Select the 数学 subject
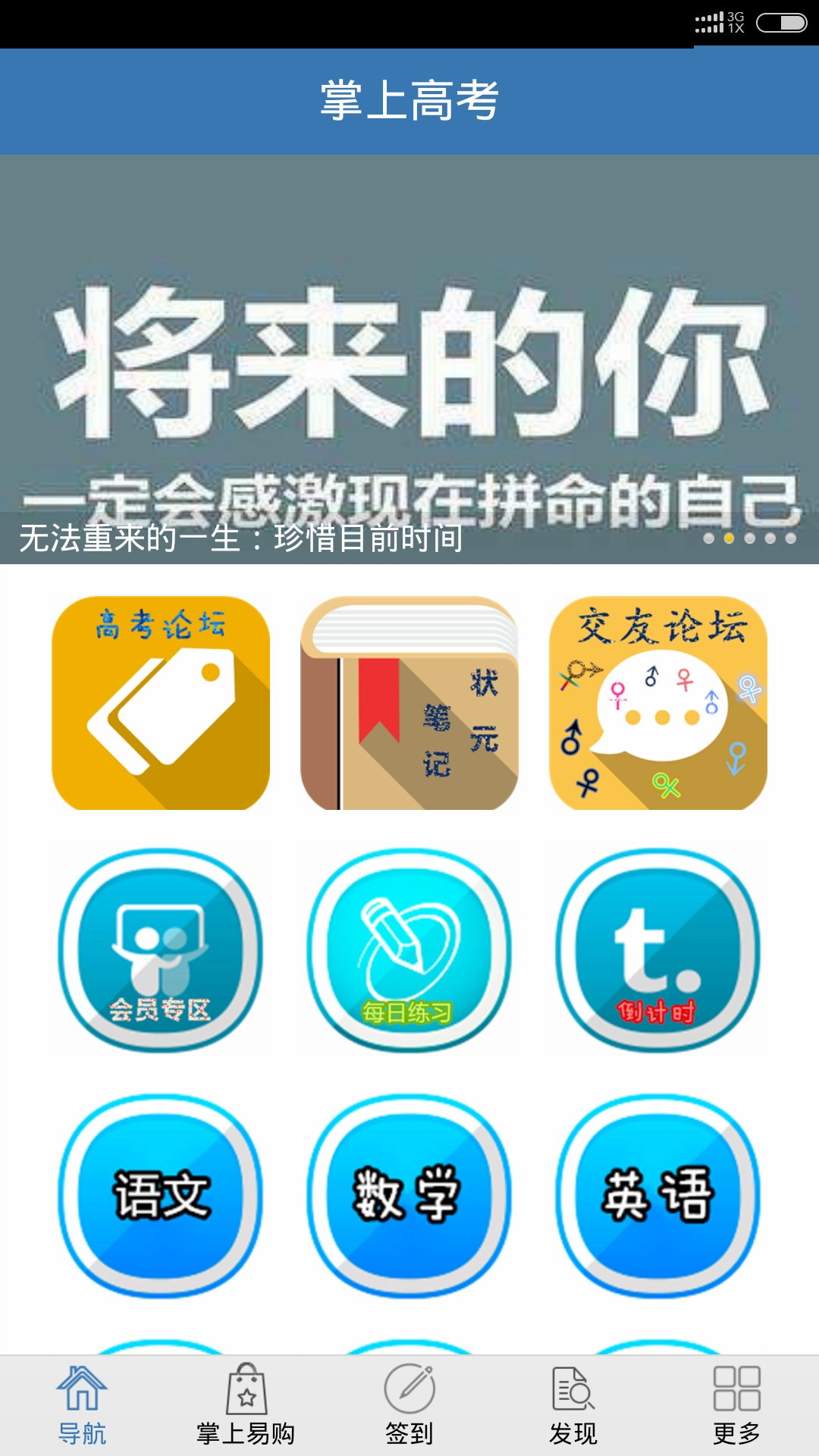 click(409, 1196)
